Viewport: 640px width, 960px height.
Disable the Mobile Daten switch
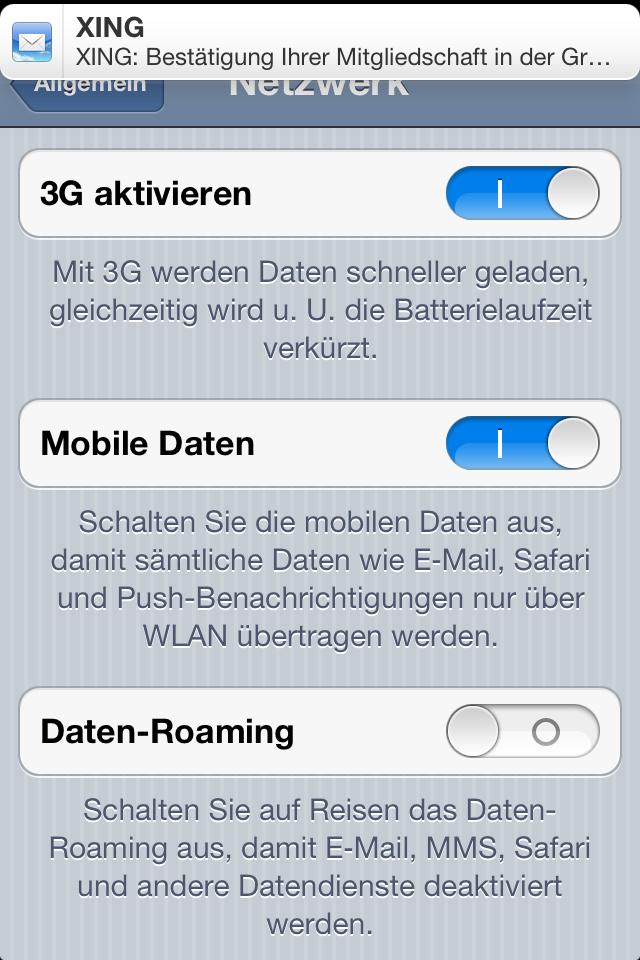point(522,443)
